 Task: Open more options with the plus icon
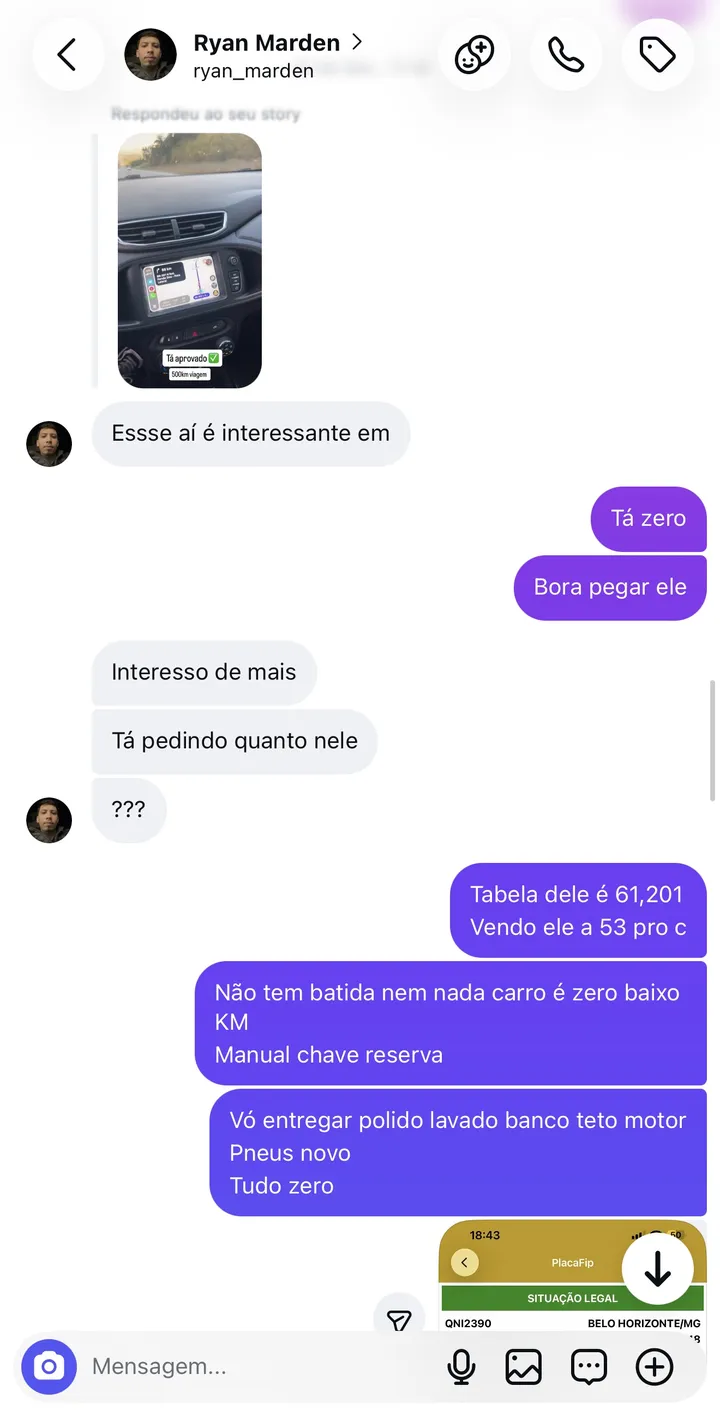655,1366
